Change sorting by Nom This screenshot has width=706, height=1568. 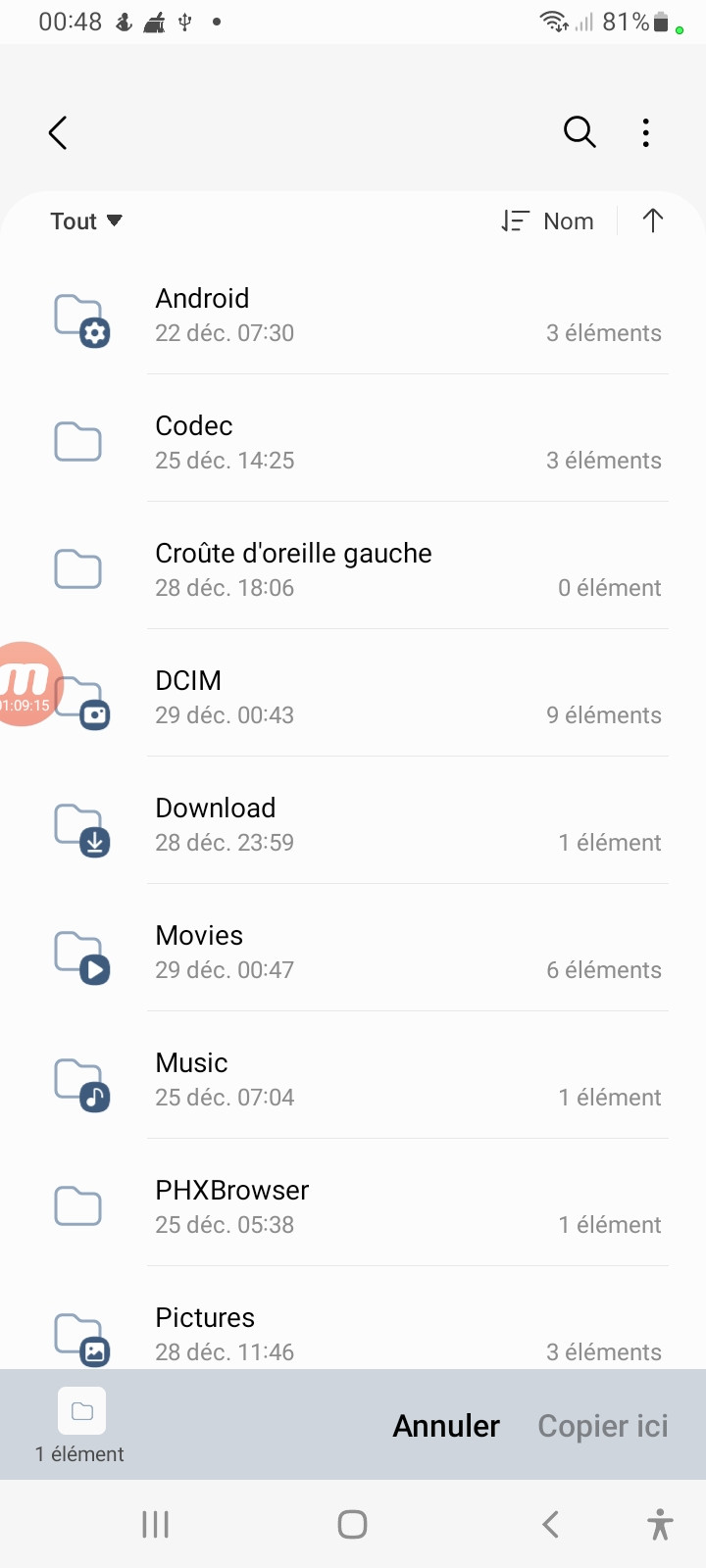[548, 221]
